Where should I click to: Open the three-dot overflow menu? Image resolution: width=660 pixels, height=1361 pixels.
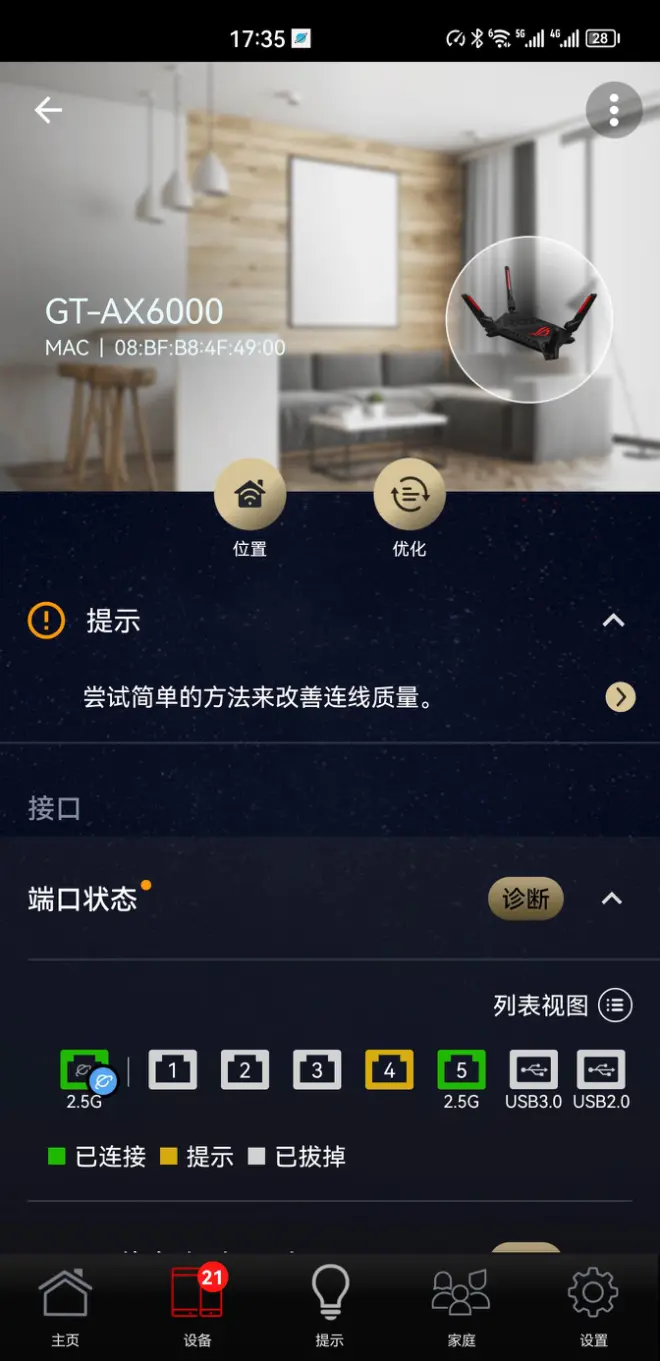click(x=613, y=110)
